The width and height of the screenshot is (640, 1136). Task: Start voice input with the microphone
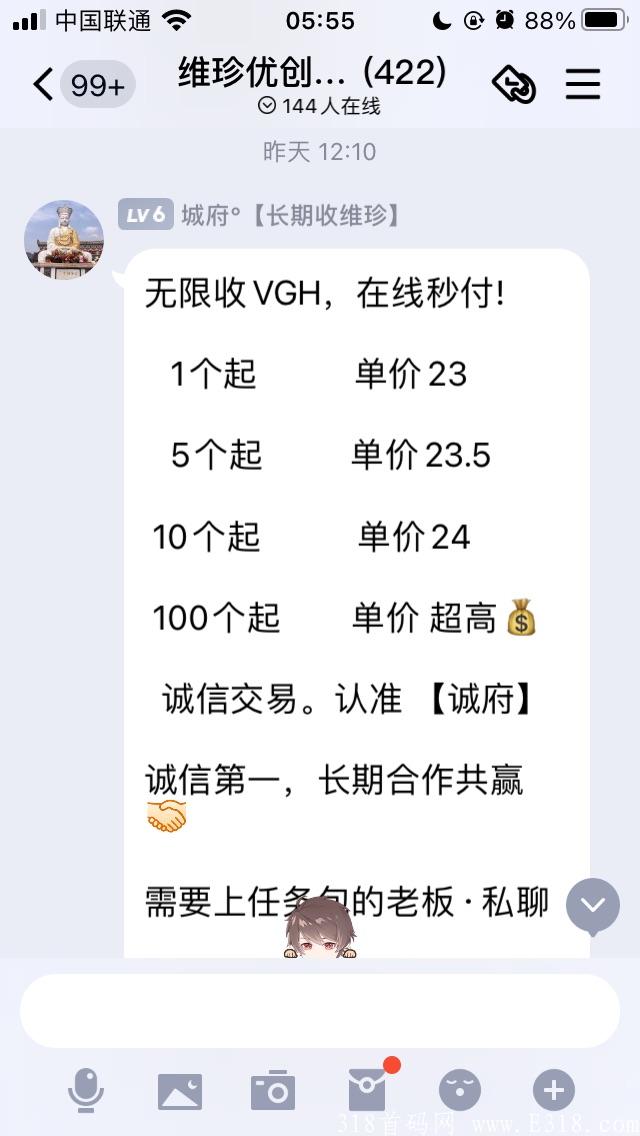click(86, 1090)
